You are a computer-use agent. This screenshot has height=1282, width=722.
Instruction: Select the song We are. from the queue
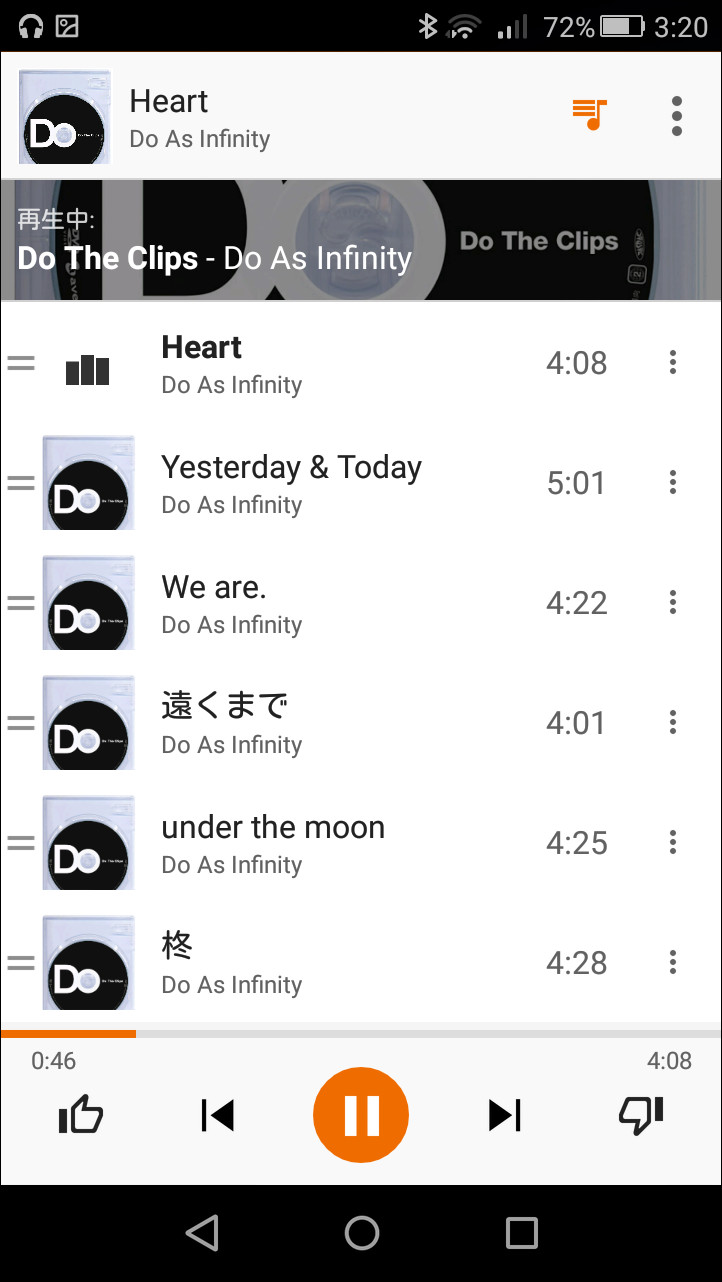click(300, 602)
